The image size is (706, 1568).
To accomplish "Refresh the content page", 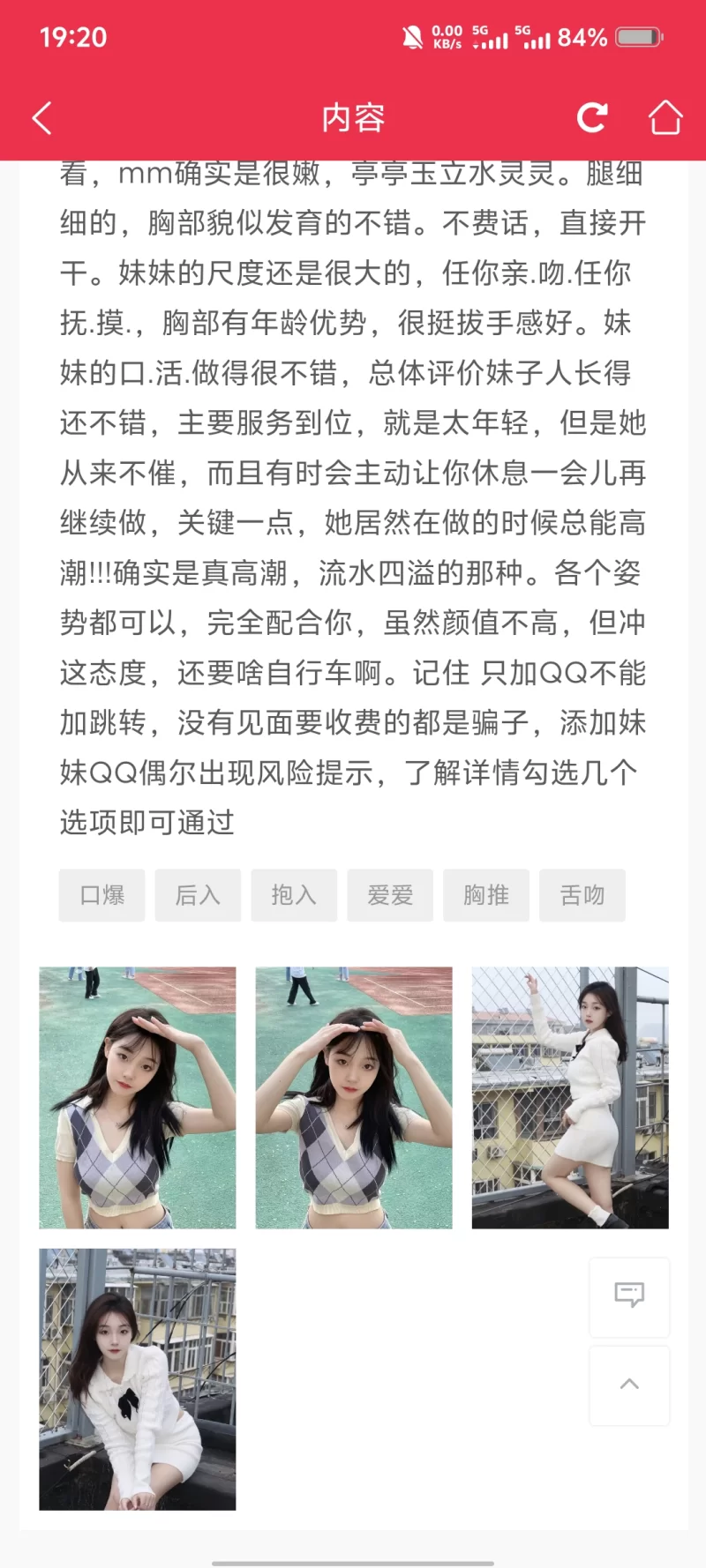I will (x=591, y=118).
